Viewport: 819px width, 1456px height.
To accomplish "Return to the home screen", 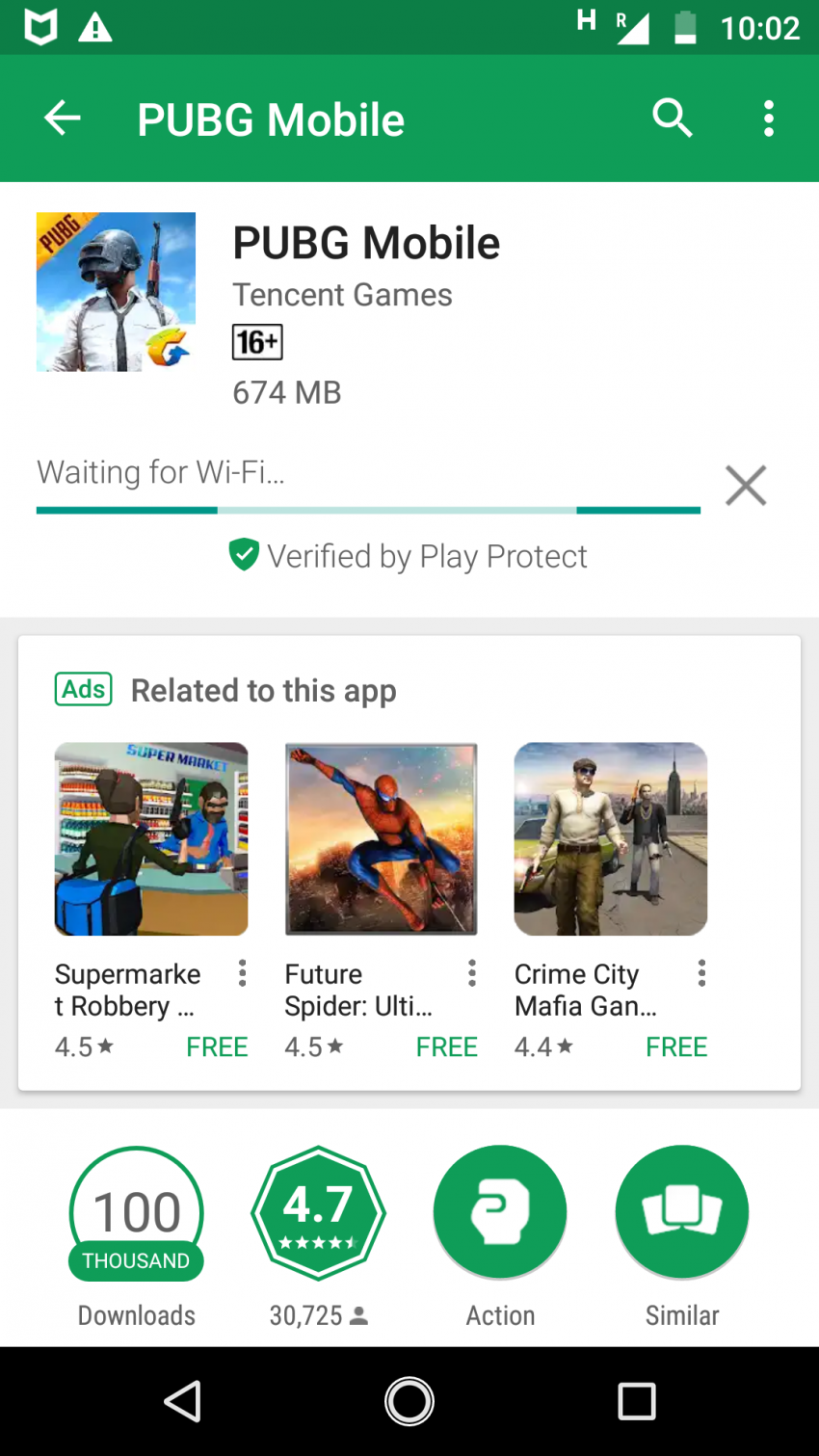I will click(x=409, y=1401).
